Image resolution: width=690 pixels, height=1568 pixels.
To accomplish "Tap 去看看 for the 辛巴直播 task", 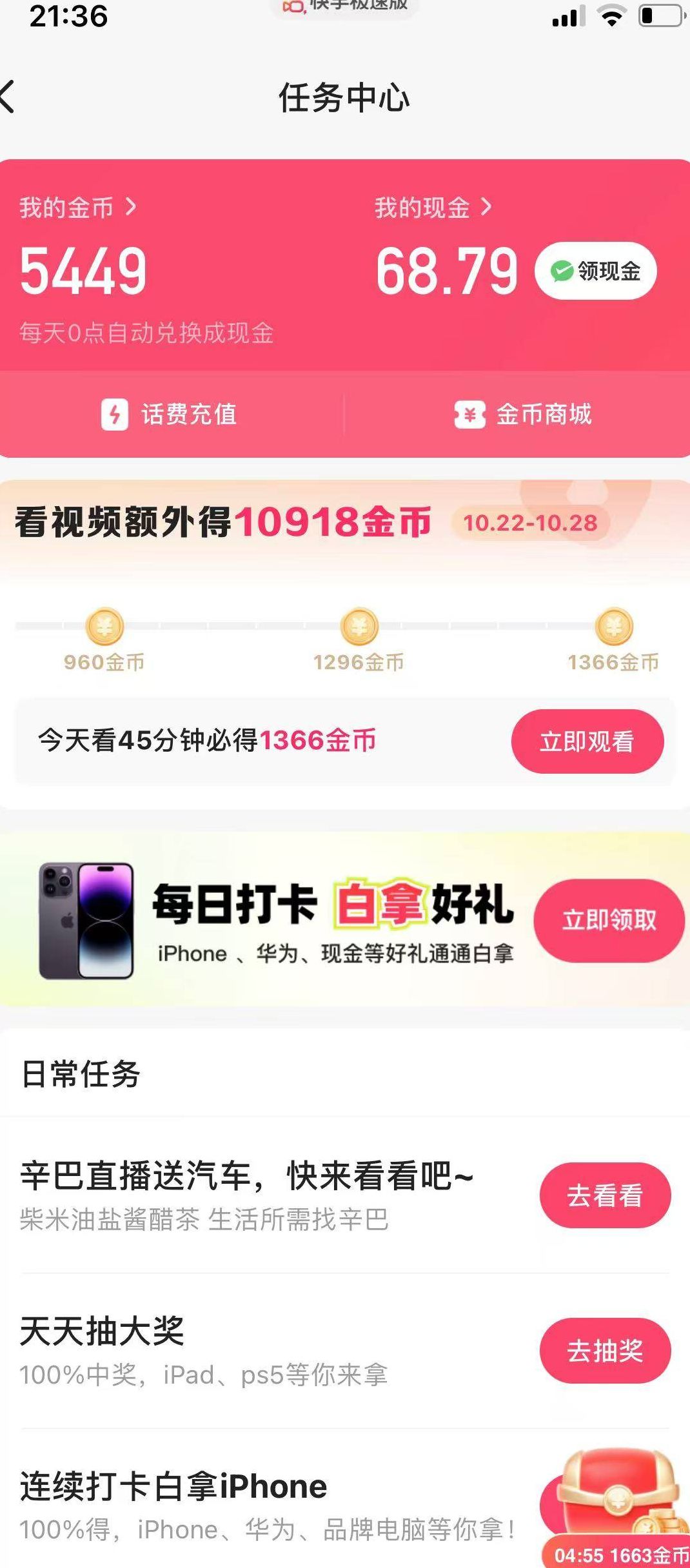I will (604, 1195).
